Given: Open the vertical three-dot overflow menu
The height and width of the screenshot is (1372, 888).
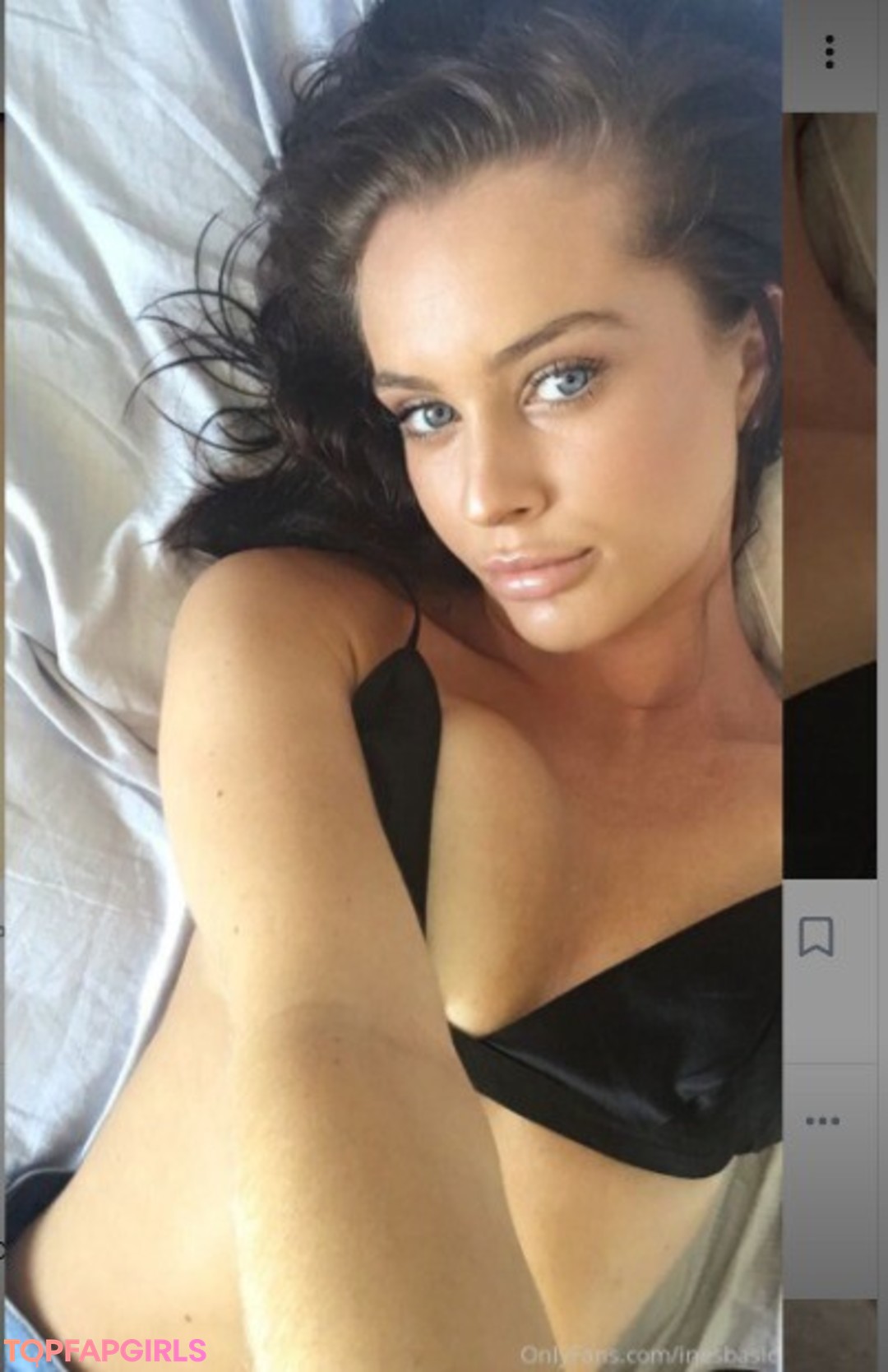Looking at the screenshot, I should (x=829, y=53).
